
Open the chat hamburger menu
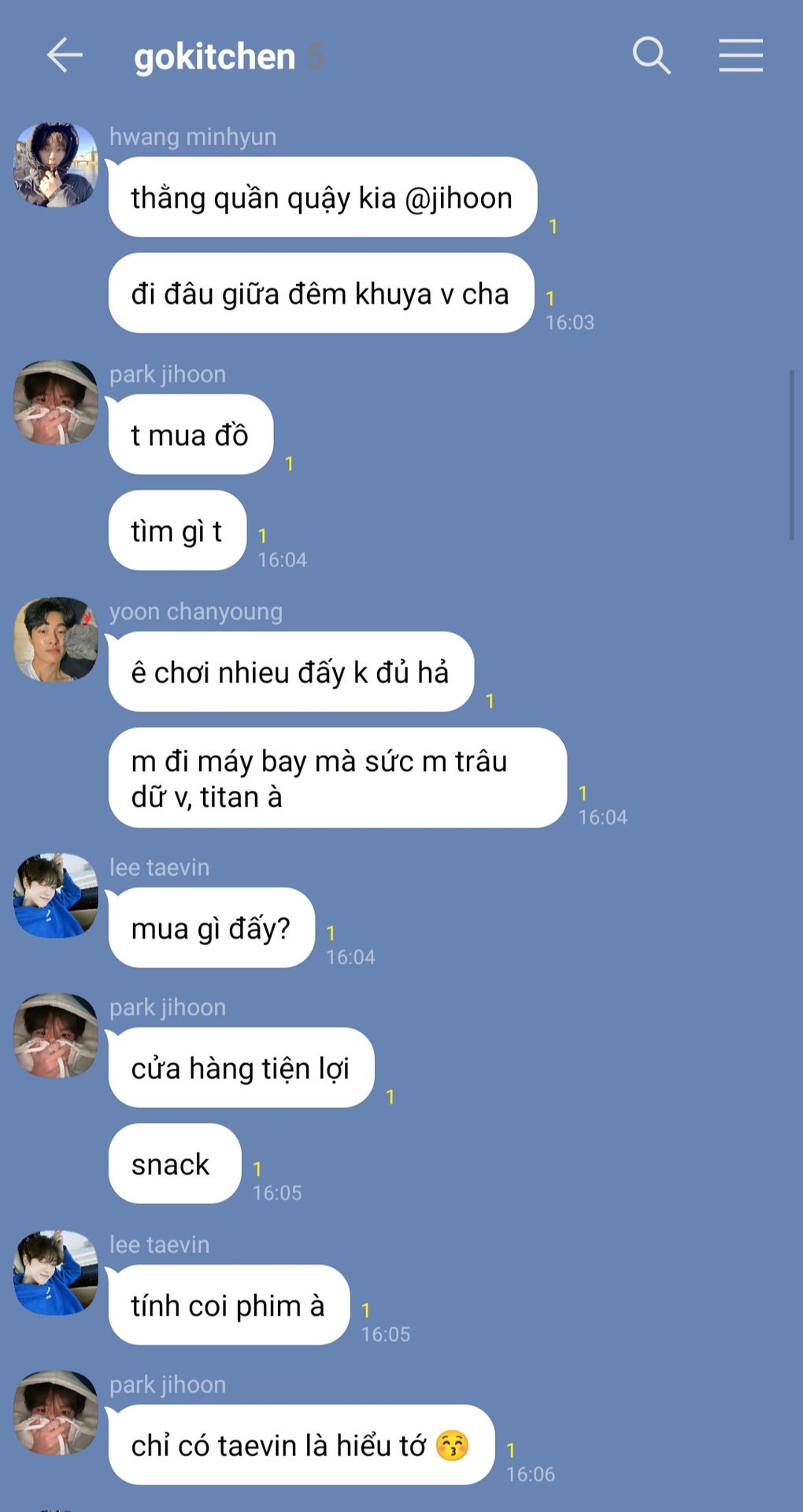pyautogui.click(x=740, y=55)
